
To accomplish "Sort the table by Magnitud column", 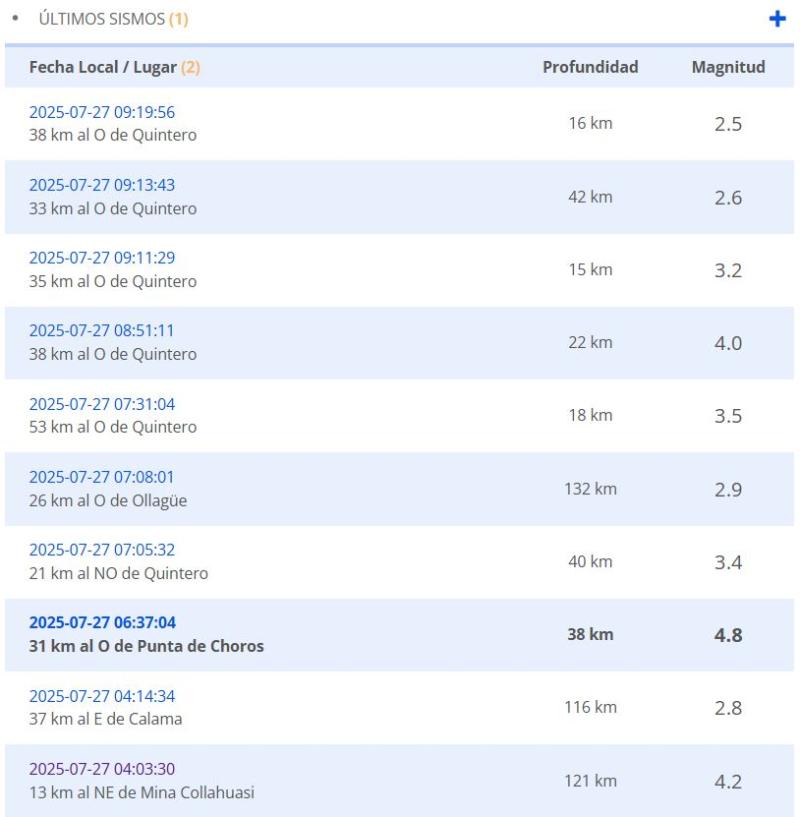I will tap(728, 66).
